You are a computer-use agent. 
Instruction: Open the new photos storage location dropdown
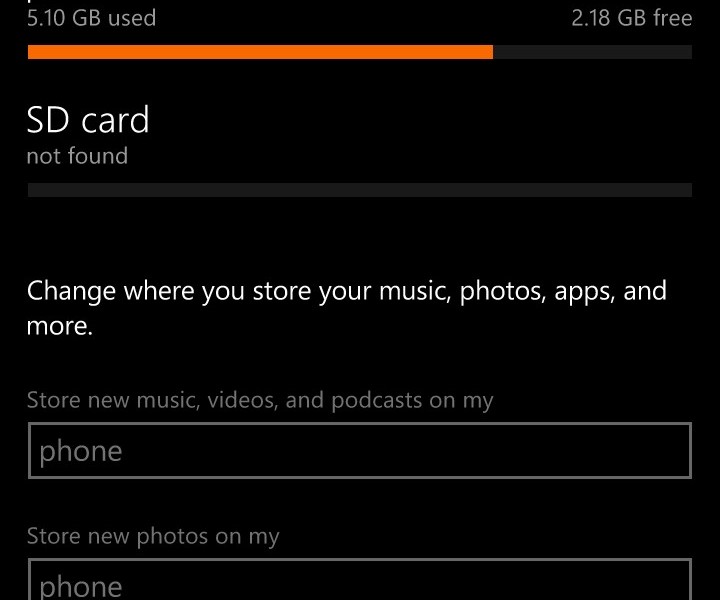pyautogui.click(x=359, y=582)
